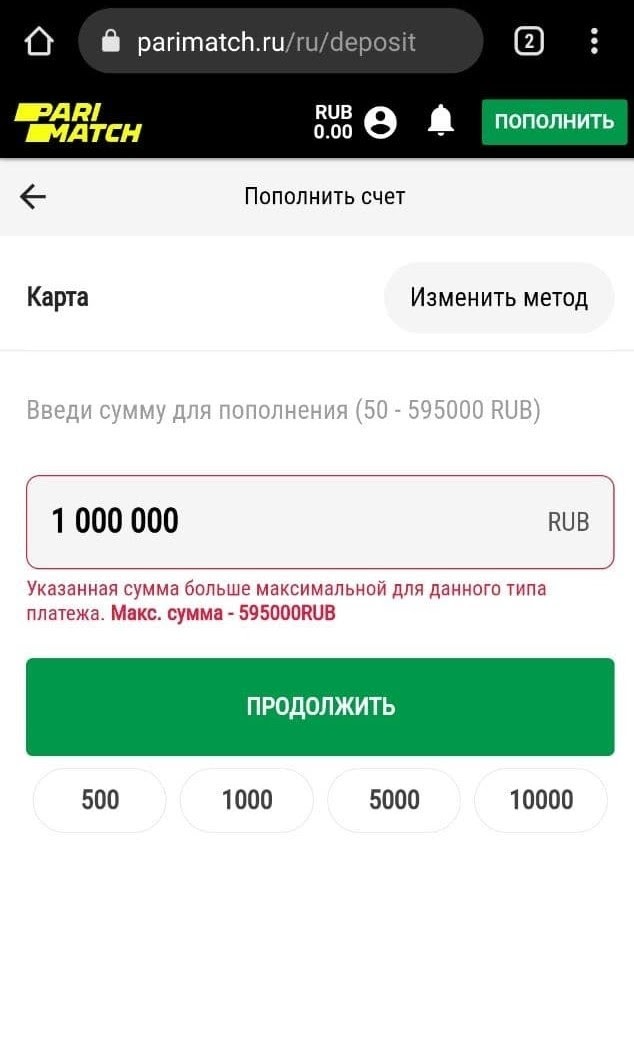
Task: Pick the 5000 amount chip
Action: [394, 800]
